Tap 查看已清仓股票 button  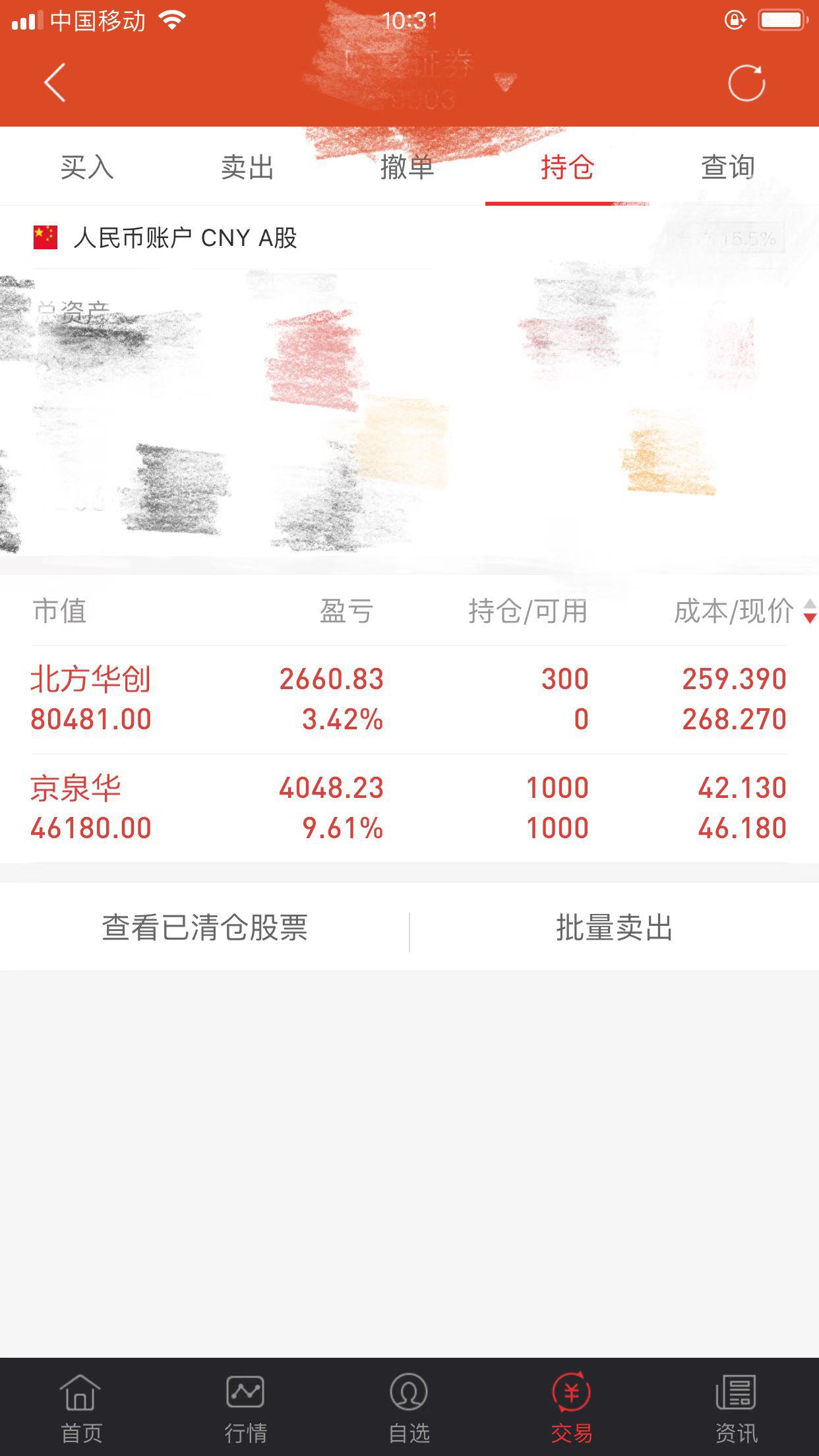pos(204,928)
